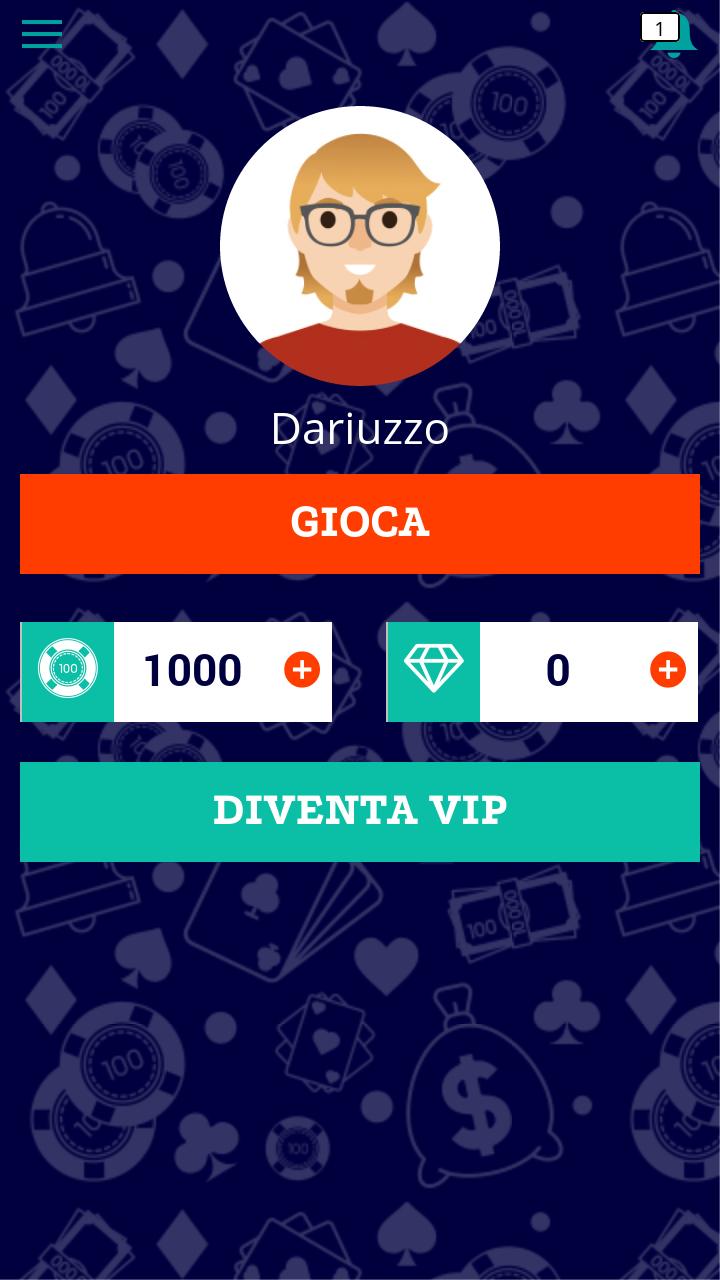Click the diamond gem icon beside the gem balance

pos(434,670)
